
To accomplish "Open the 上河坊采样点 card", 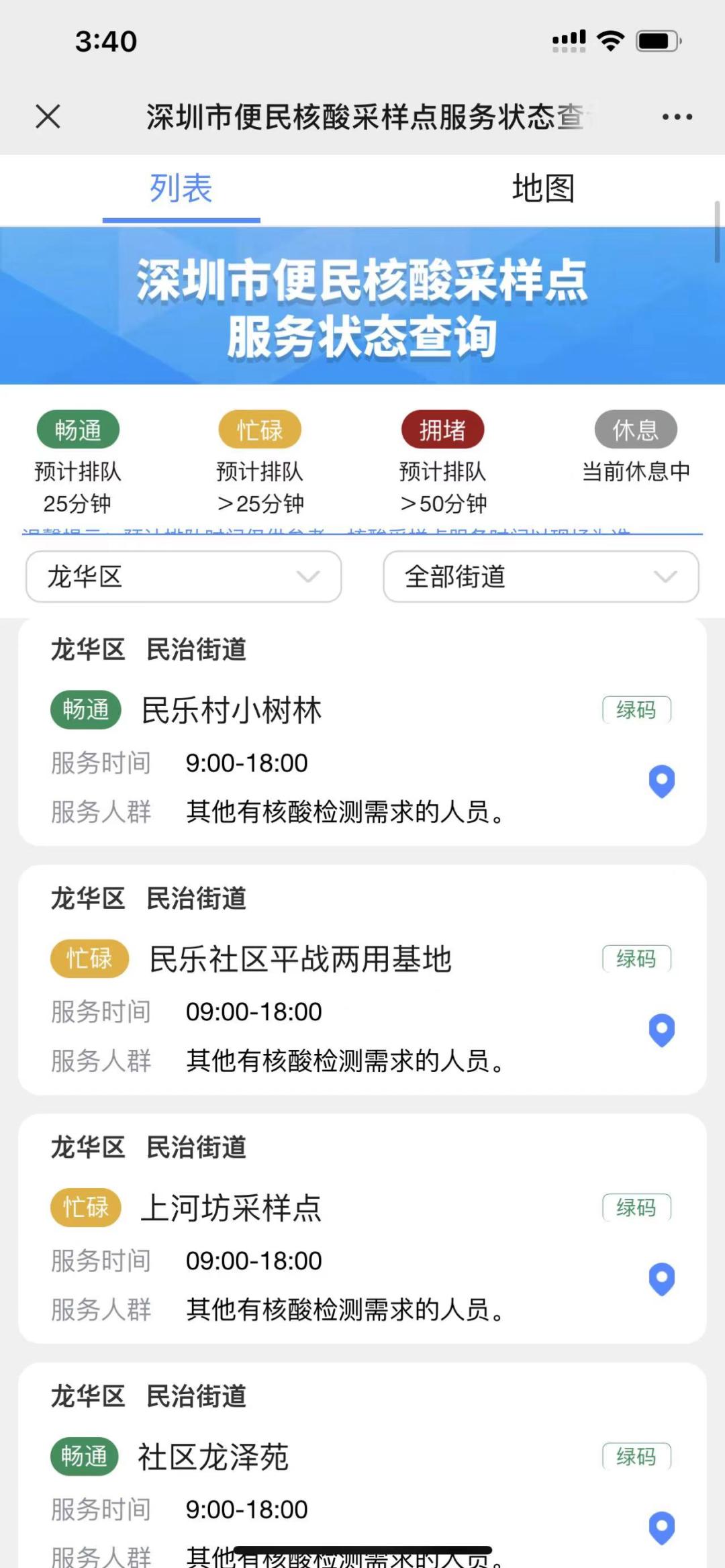I will [x=232, y=1208].
